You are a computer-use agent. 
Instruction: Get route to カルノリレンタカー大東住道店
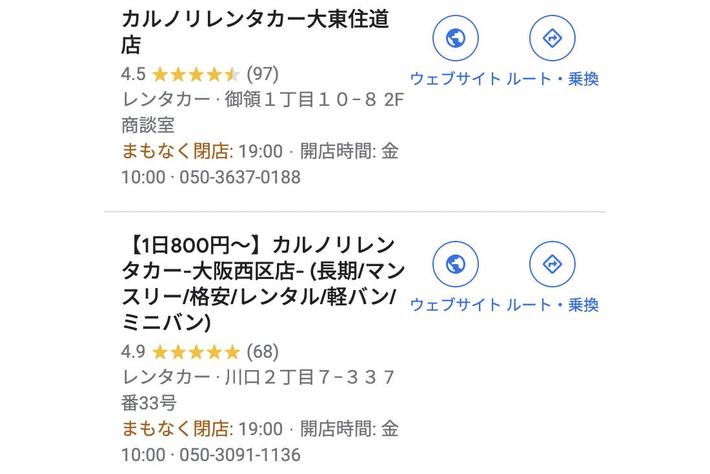pyautogui.click(x=552, y=40)
